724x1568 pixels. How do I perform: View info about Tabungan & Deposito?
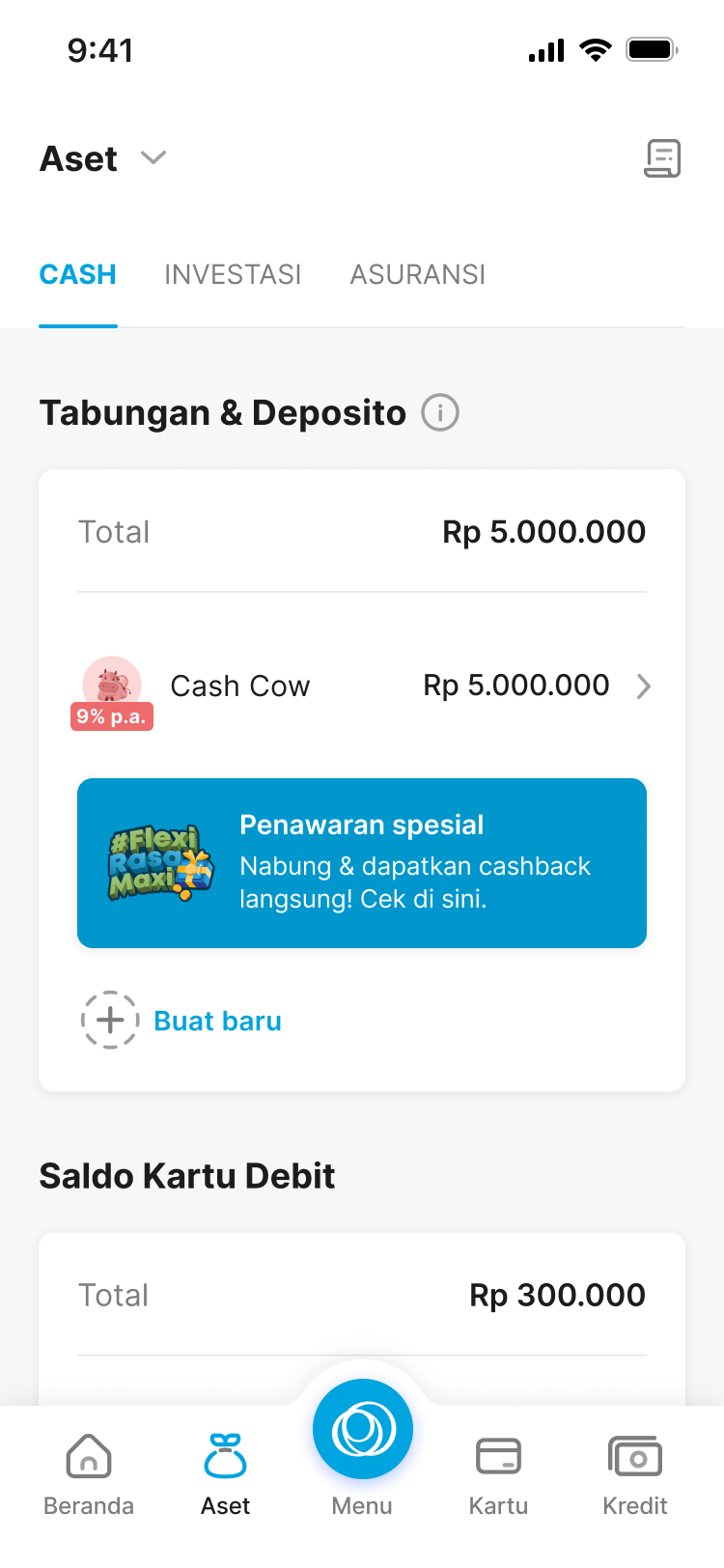440,413
